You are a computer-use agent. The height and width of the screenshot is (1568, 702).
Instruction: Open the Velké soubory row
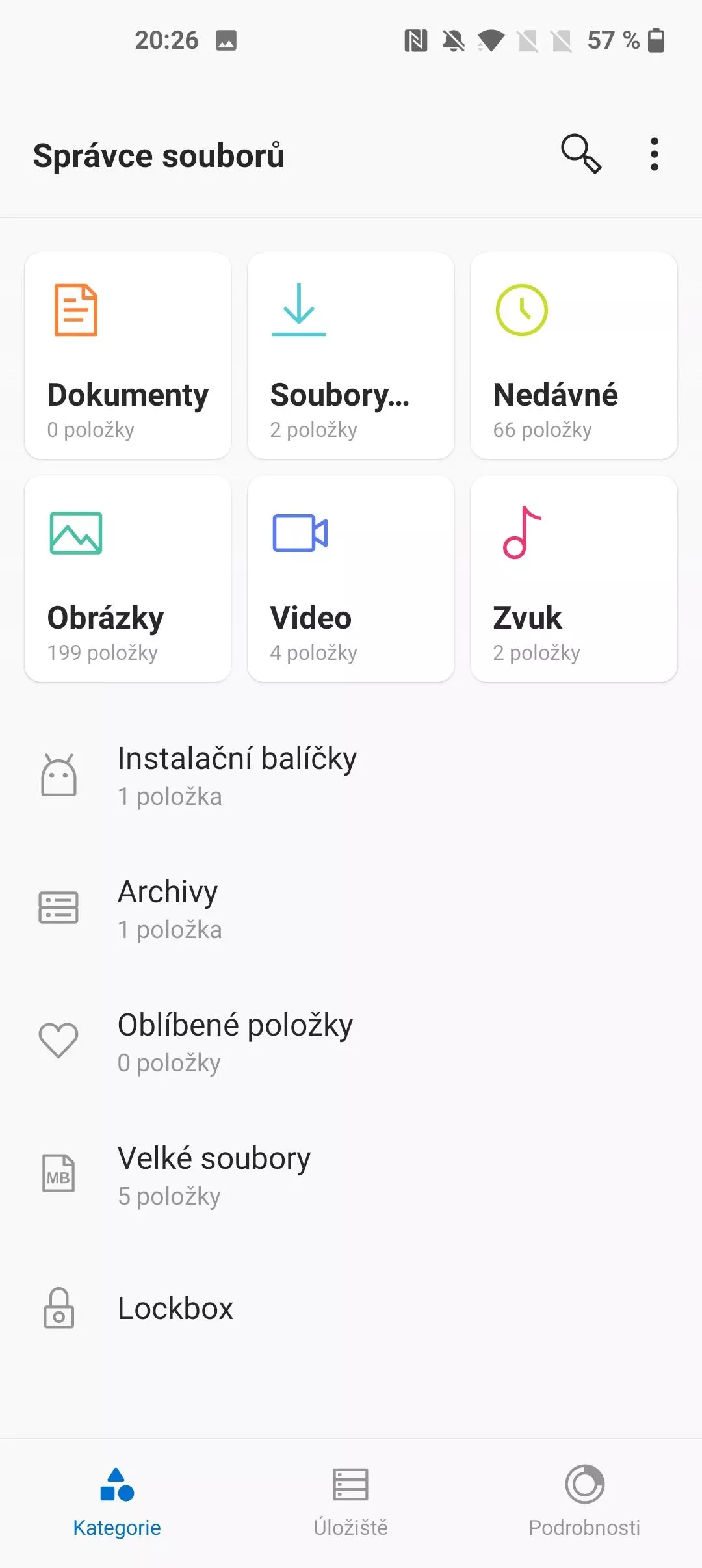click(351, 1176)
